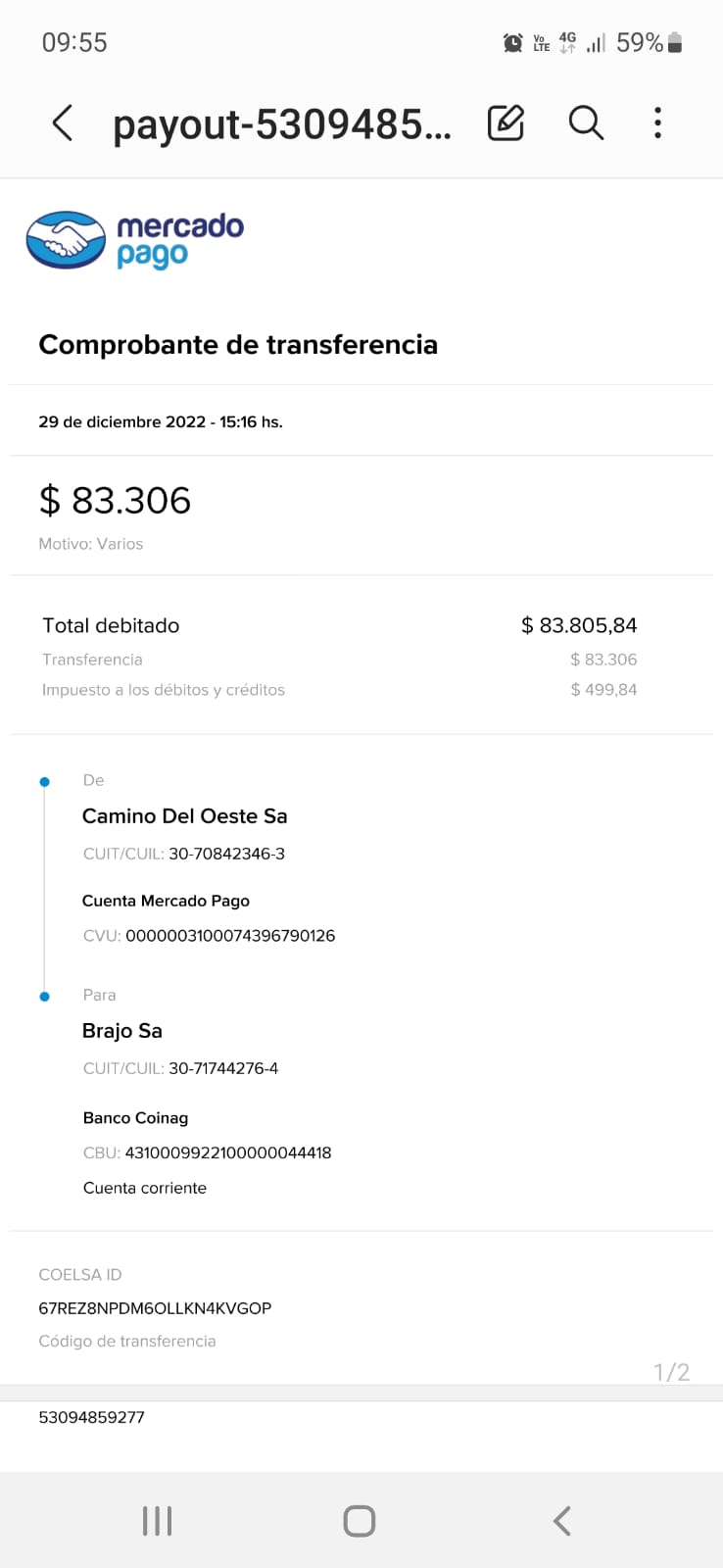Open recent apps from navigation bar
The height and width of the screenshot is (1568, 723).
click(x=157, y=1521)
